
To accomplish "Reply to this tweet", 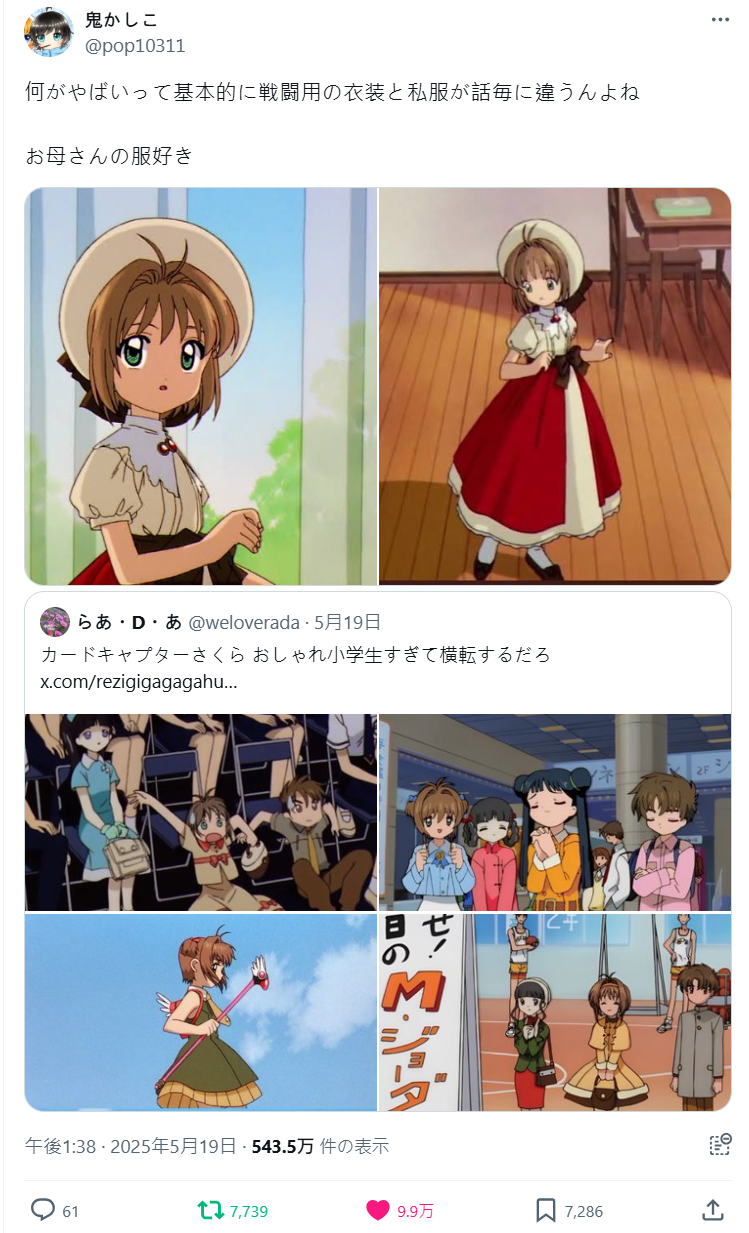I will coord(43,1210).
